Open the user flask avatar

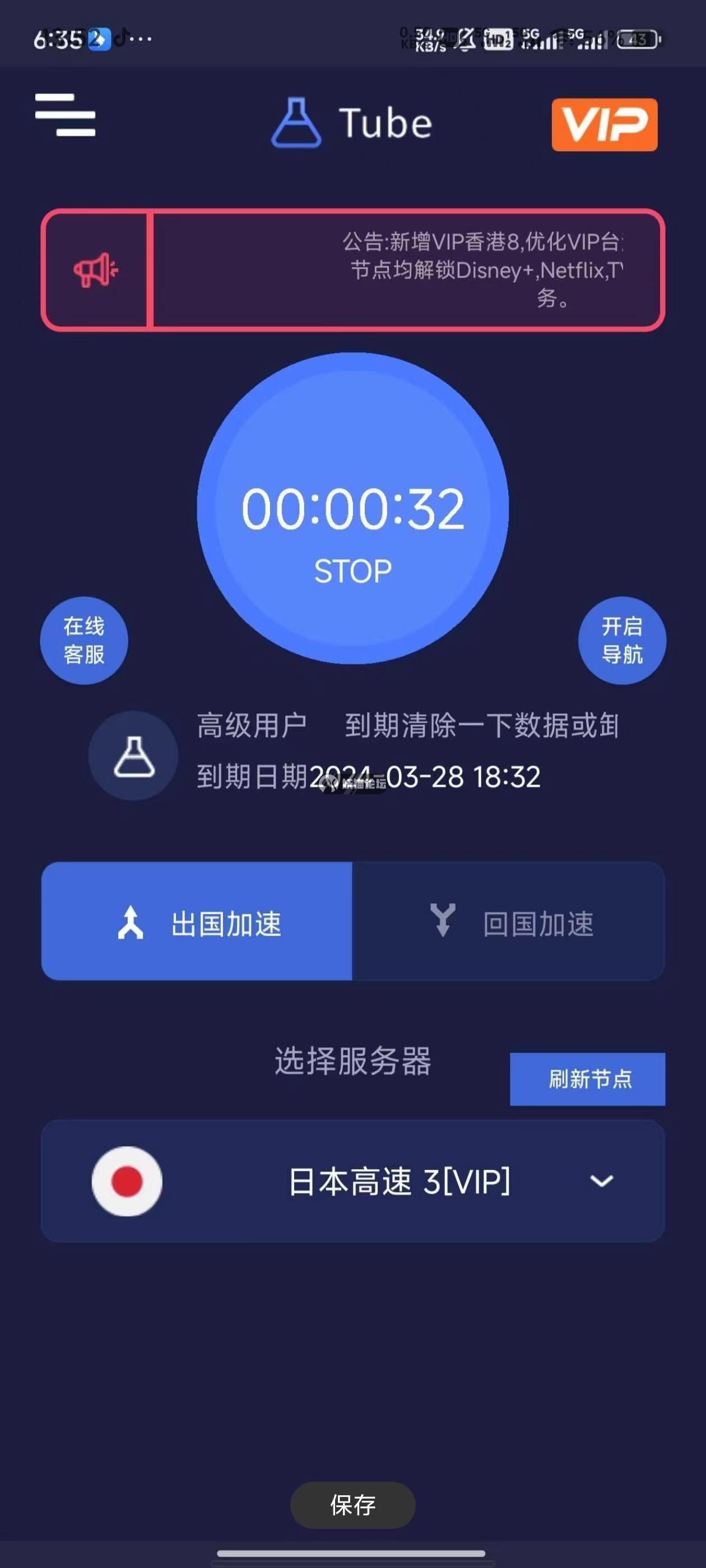click(133, 756)
